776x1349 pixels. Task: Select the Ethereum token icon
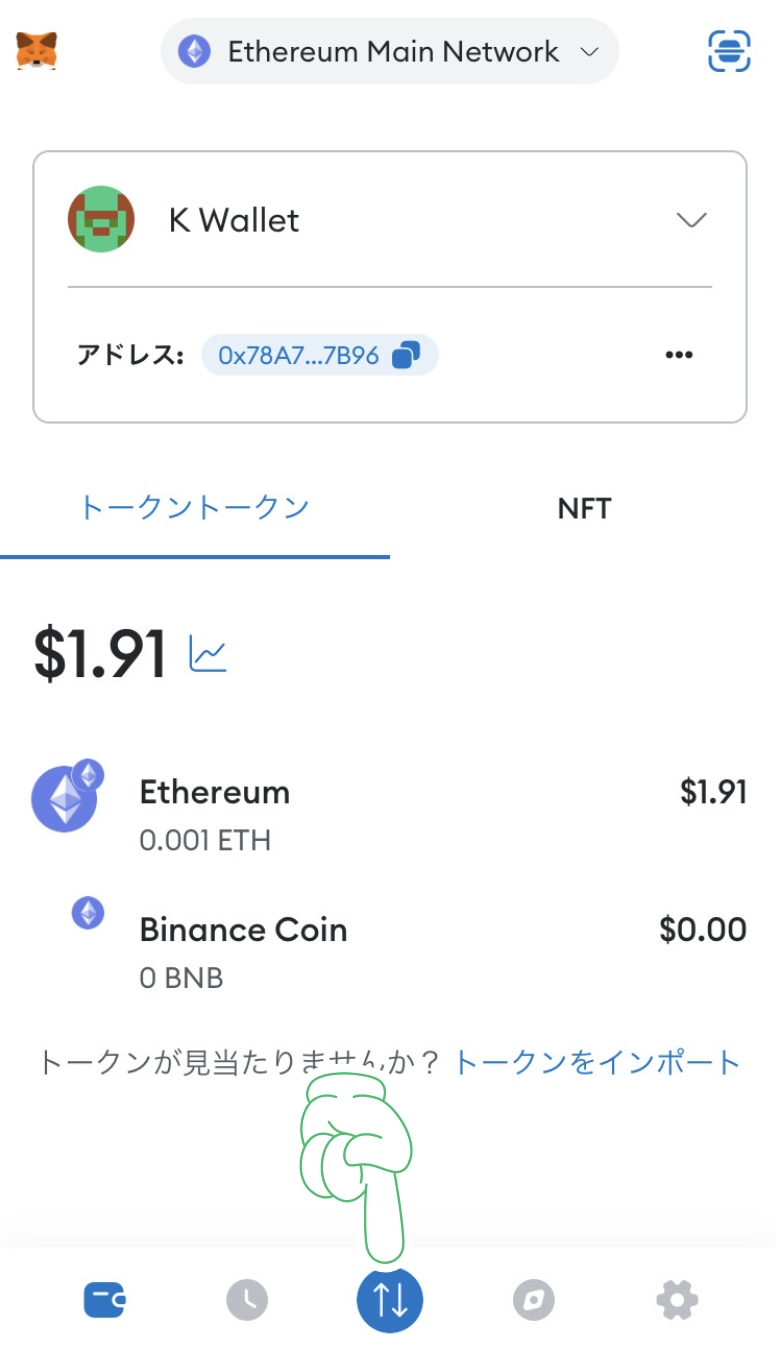point(65,797)
